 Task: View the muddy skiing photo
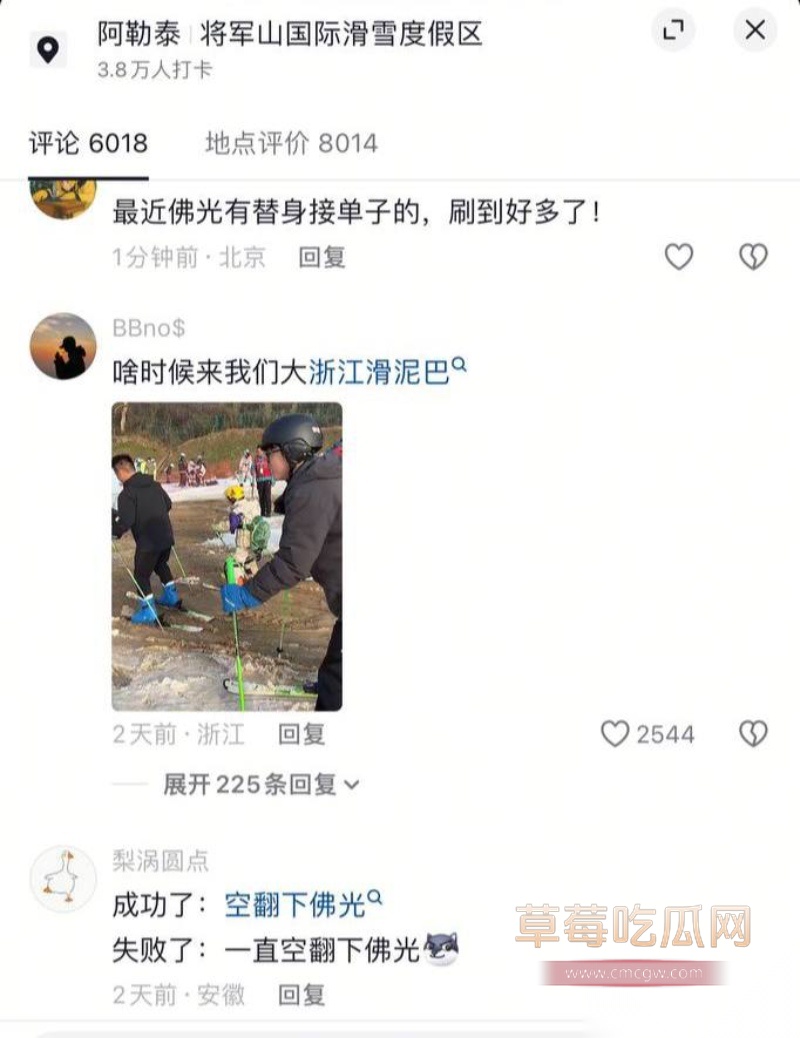coord(227,557)
